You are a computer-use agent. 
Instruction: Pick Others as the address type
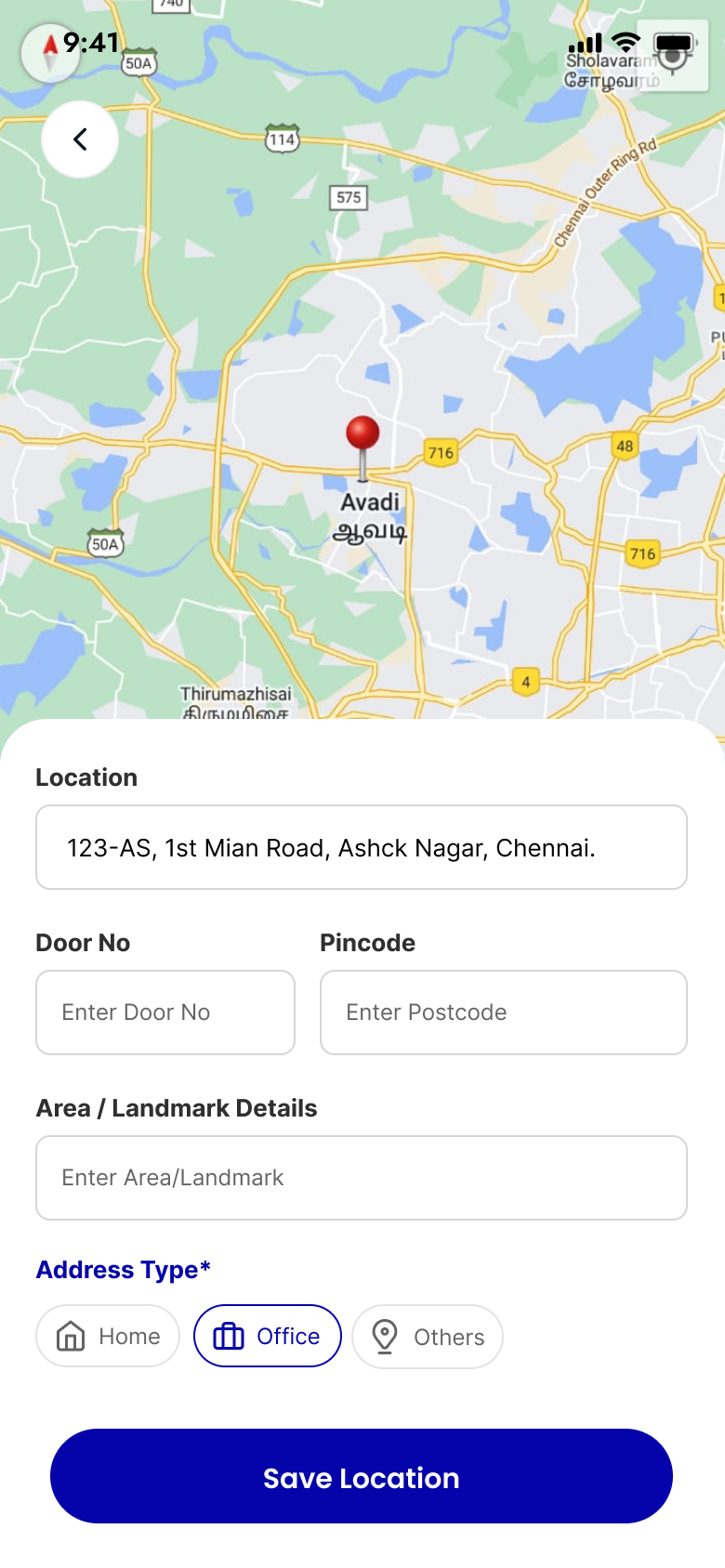428,1337
